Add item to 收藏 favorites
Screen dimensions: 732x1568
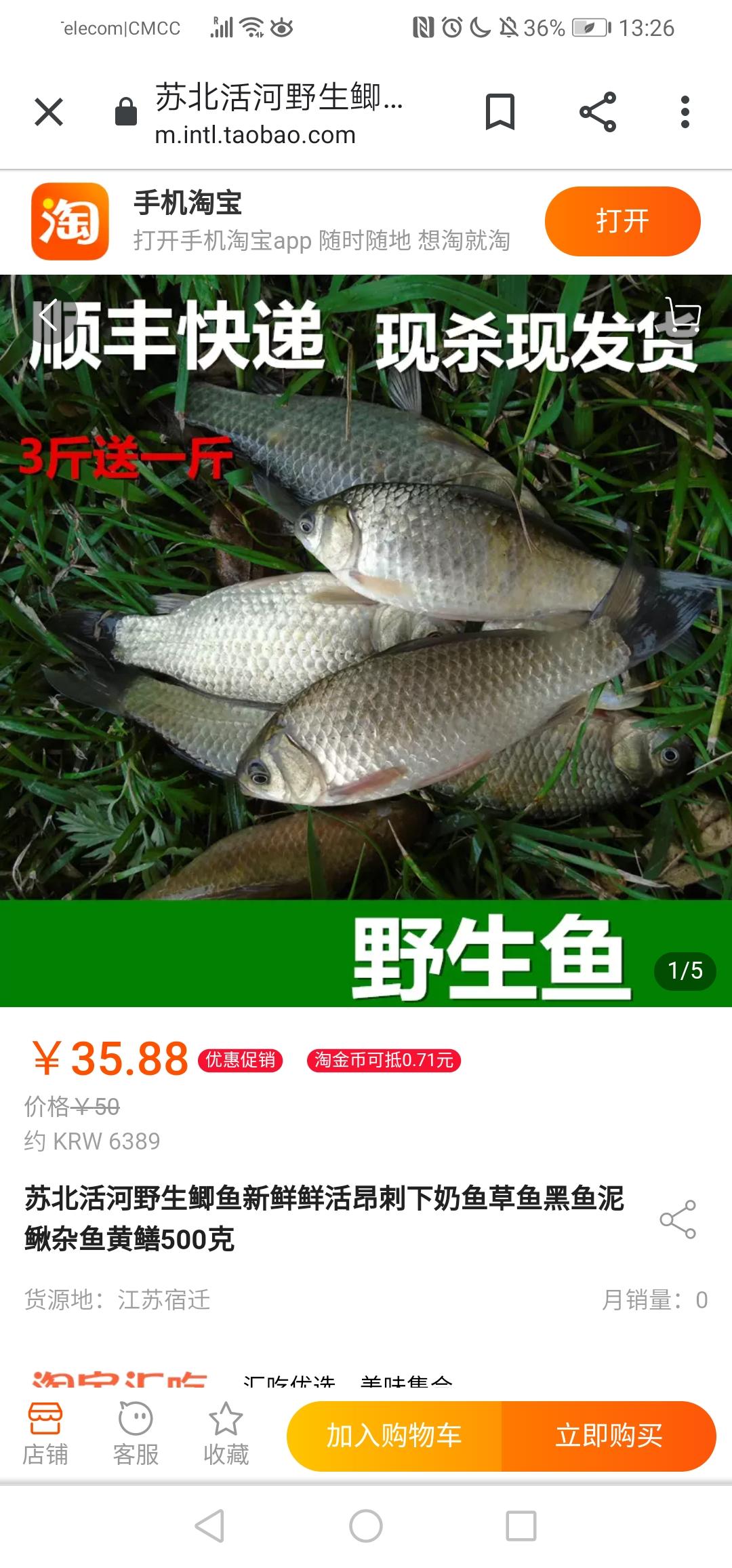point(226,1435)
